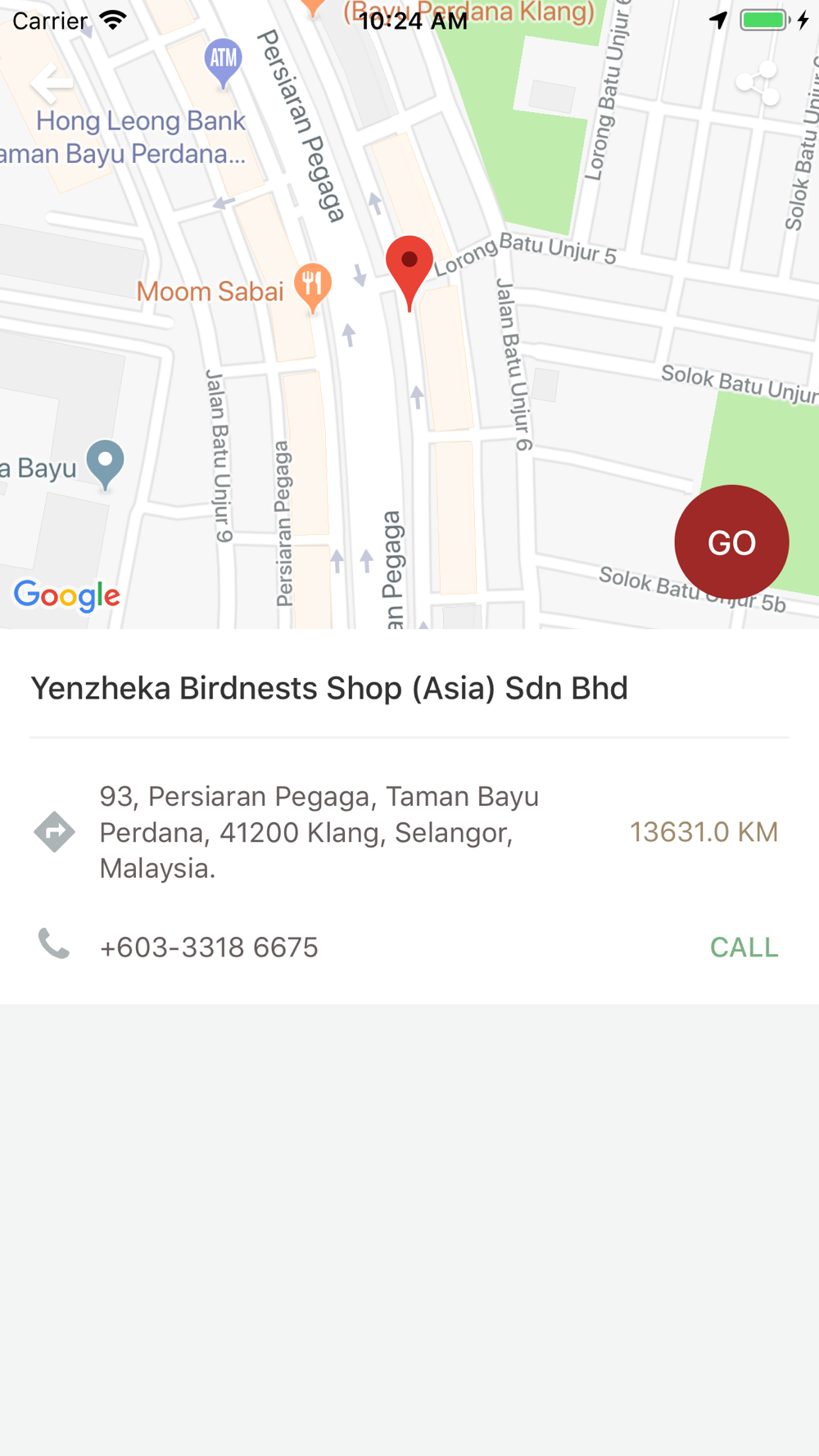Select the Hong Leong Bank ATM marker
The height and width of the screenshot is (1456, 819).
coord(223,63)
